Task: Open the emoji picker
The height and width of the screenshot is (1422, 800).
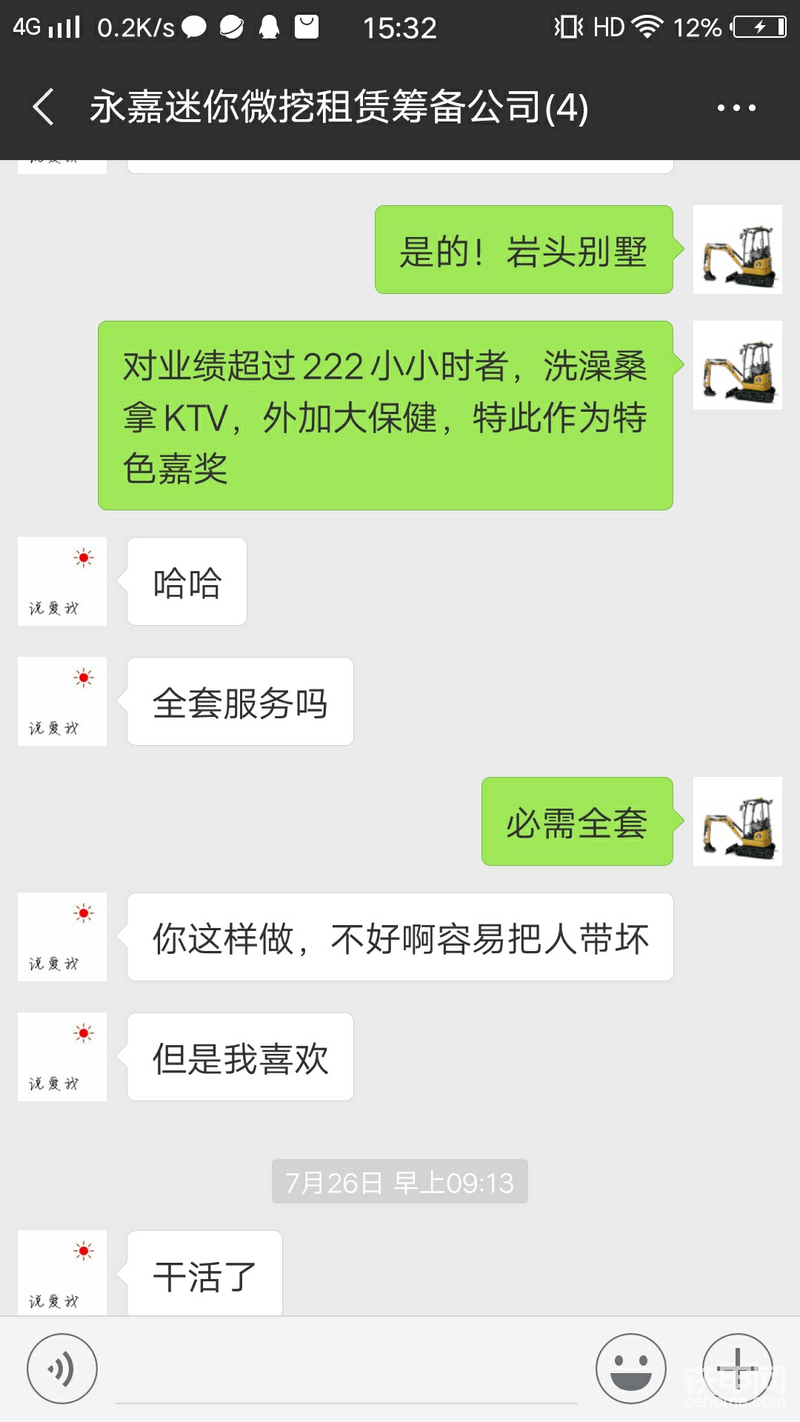Action: coord(631,1369)
